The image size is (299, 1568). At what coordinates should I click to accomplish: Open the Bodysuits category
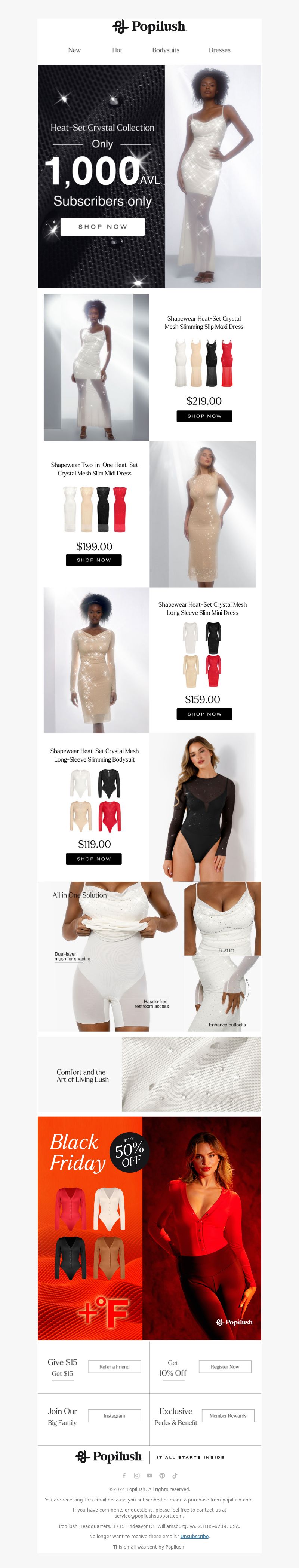[165, 50]
